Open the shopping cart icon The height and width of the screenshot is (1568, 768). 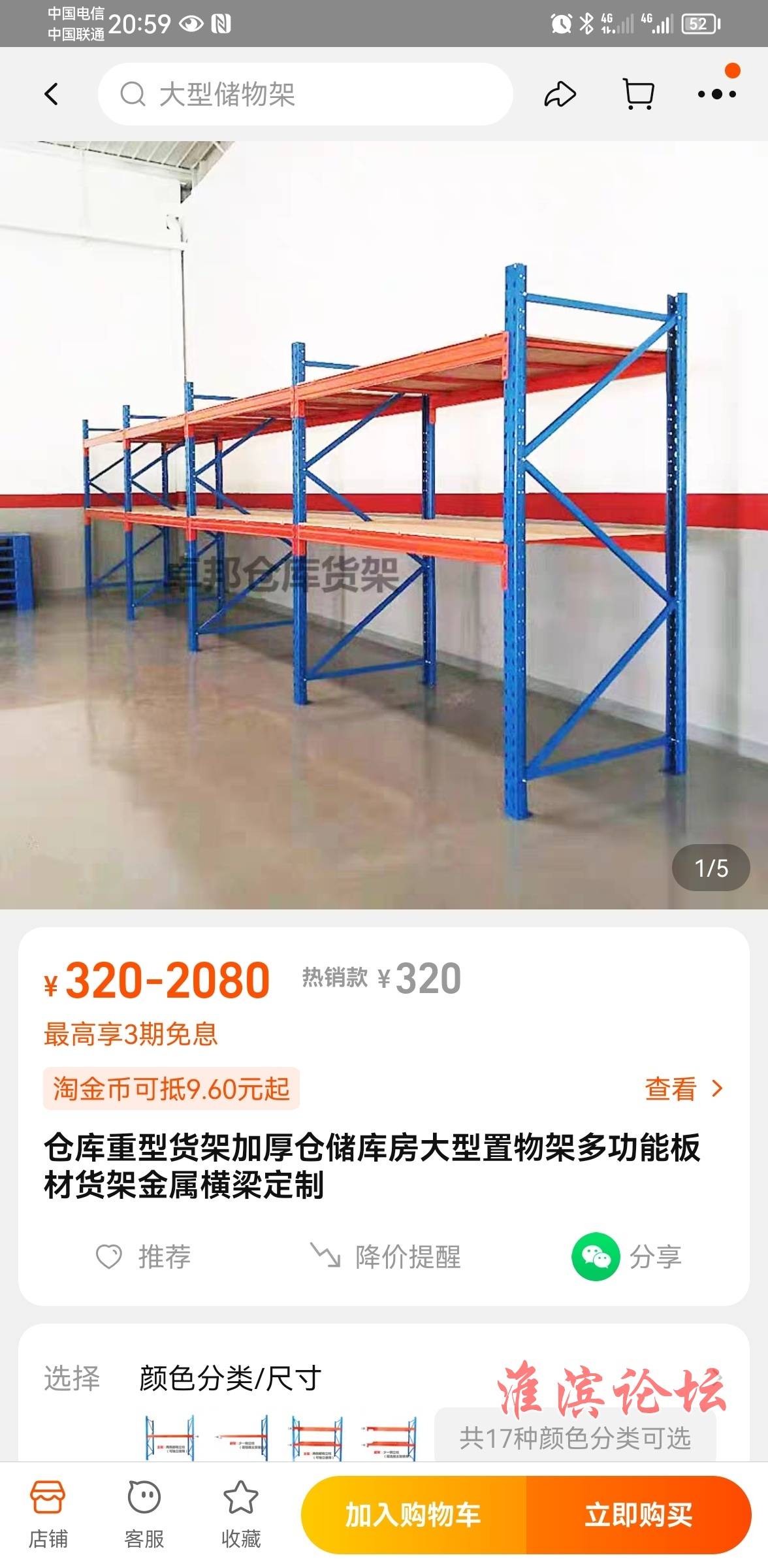638,94
